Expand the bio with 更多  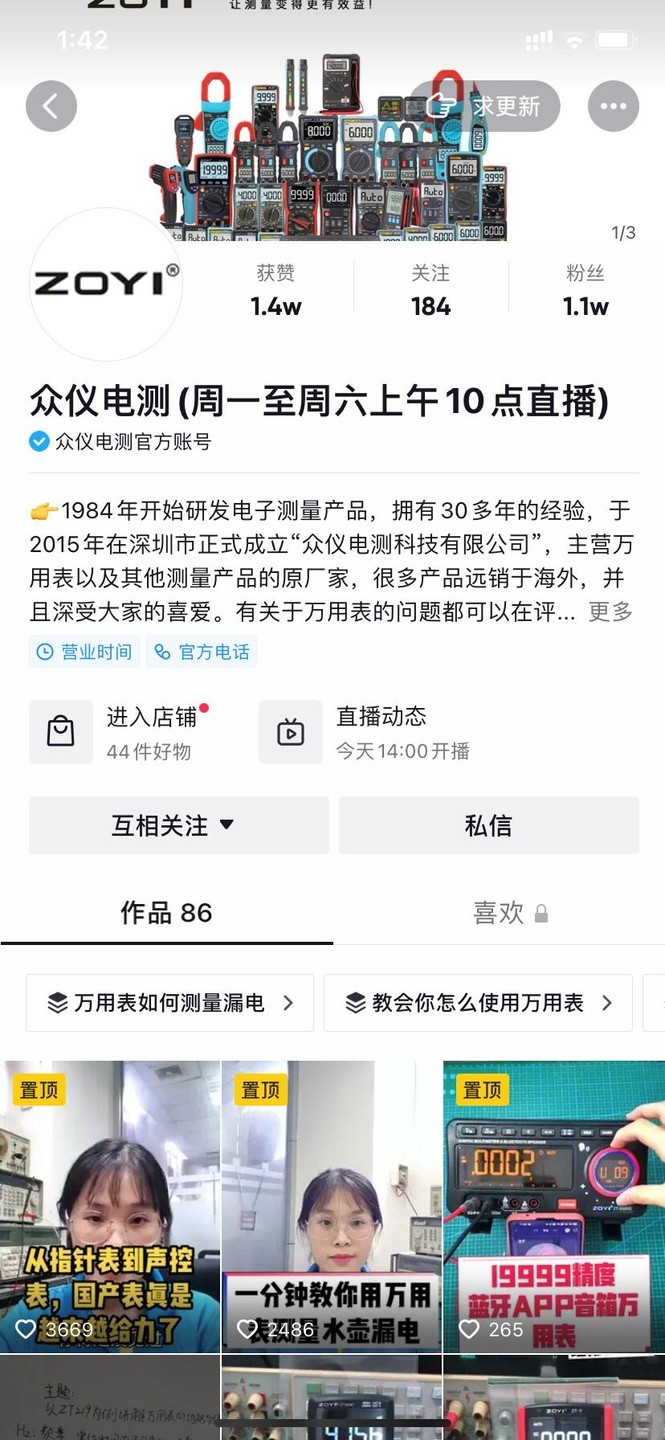pos(610,611)
